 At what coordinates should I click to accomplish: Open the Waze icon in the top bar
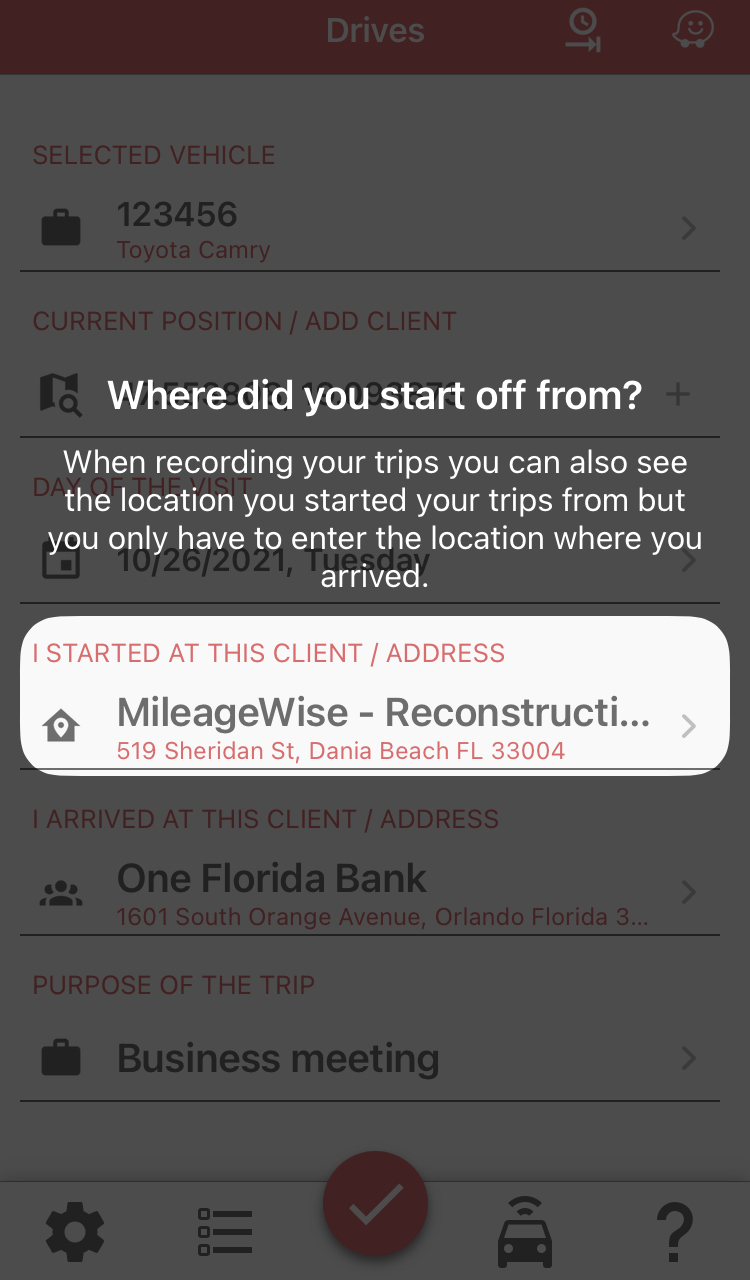(692, 29)
